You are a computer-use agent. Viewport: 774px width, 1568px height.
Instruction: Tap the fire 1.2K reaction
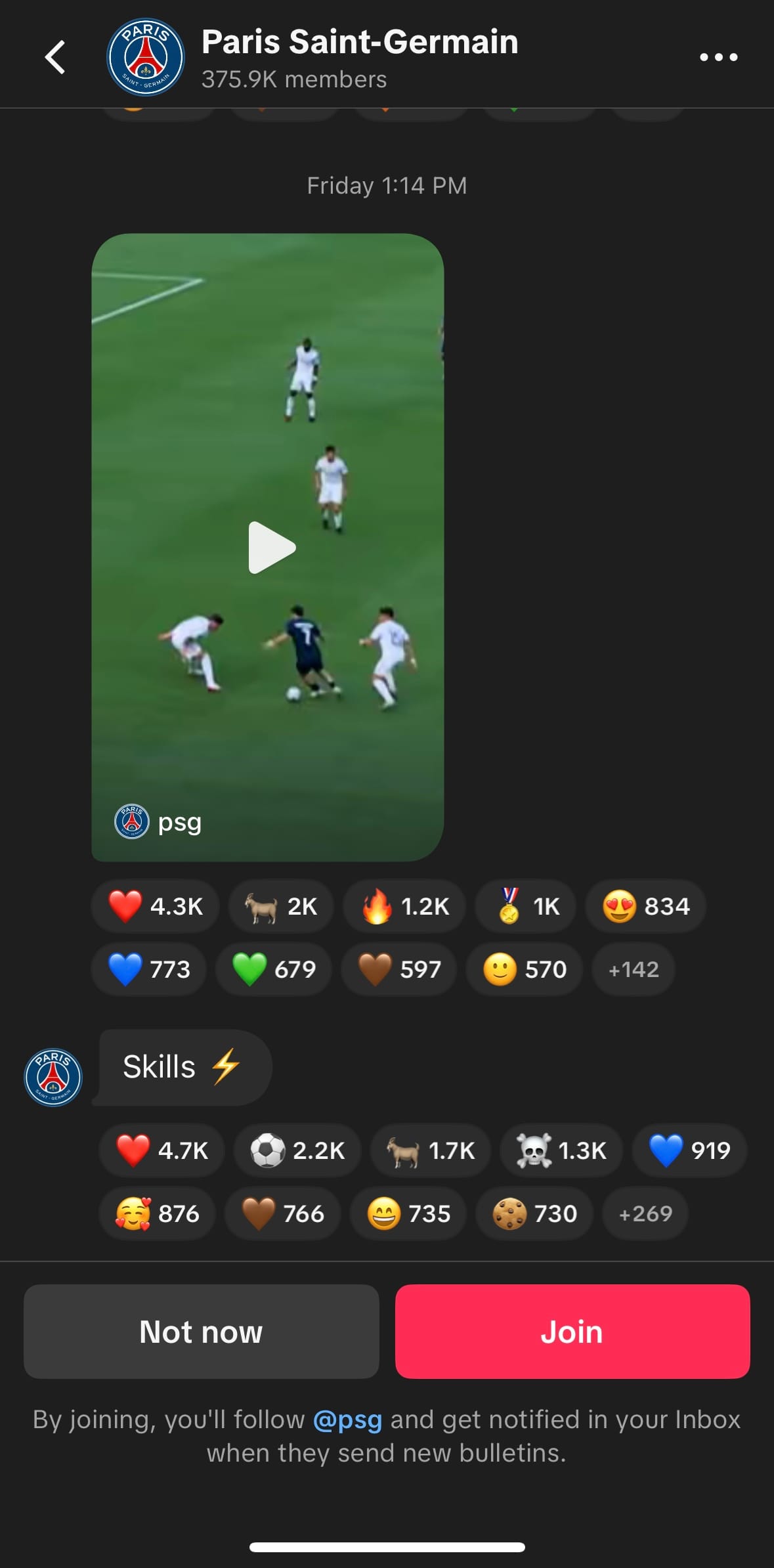[x=405, y=906]
